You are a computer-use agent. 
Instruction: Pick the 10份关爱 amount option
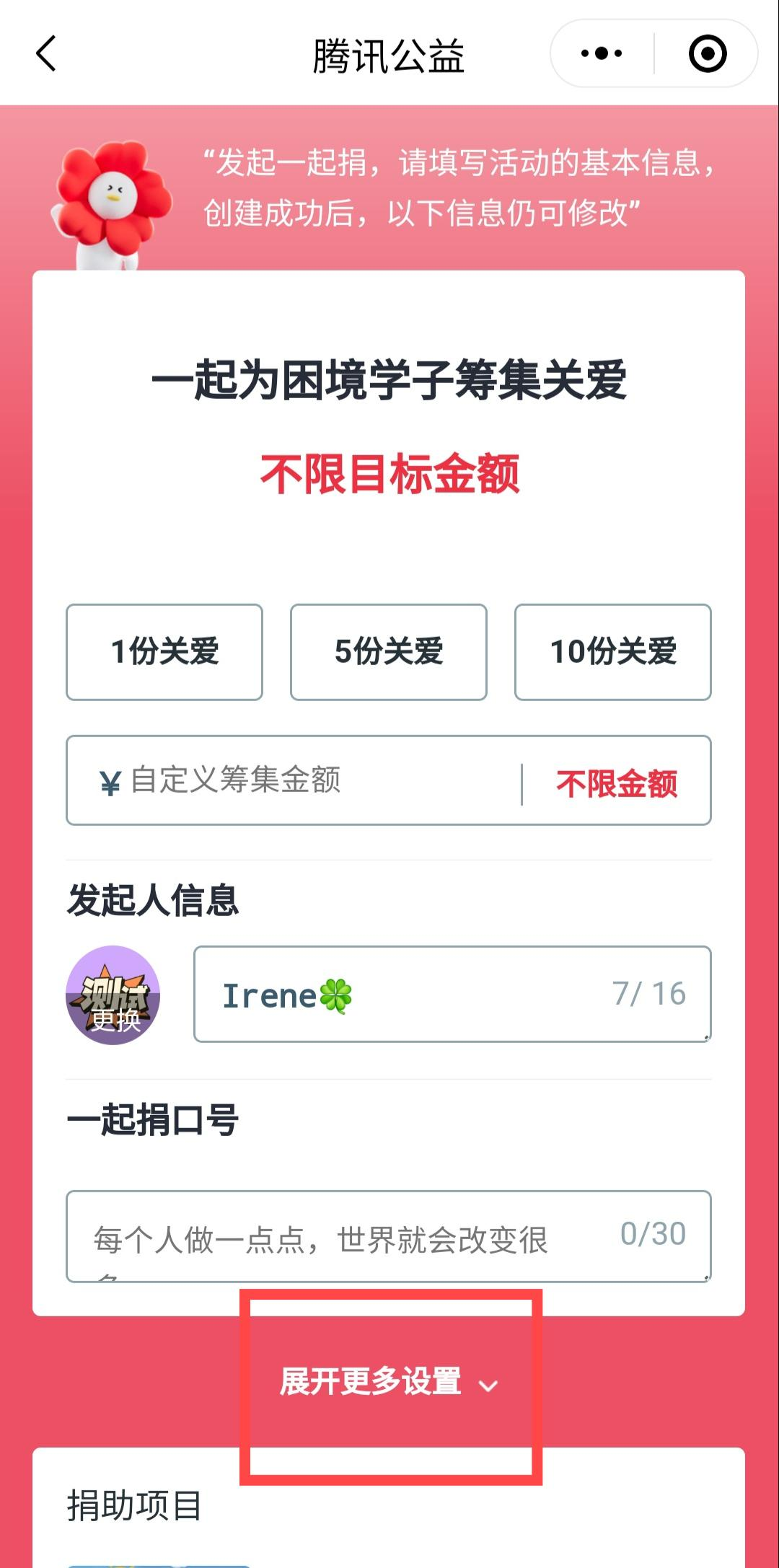(613, 652)
